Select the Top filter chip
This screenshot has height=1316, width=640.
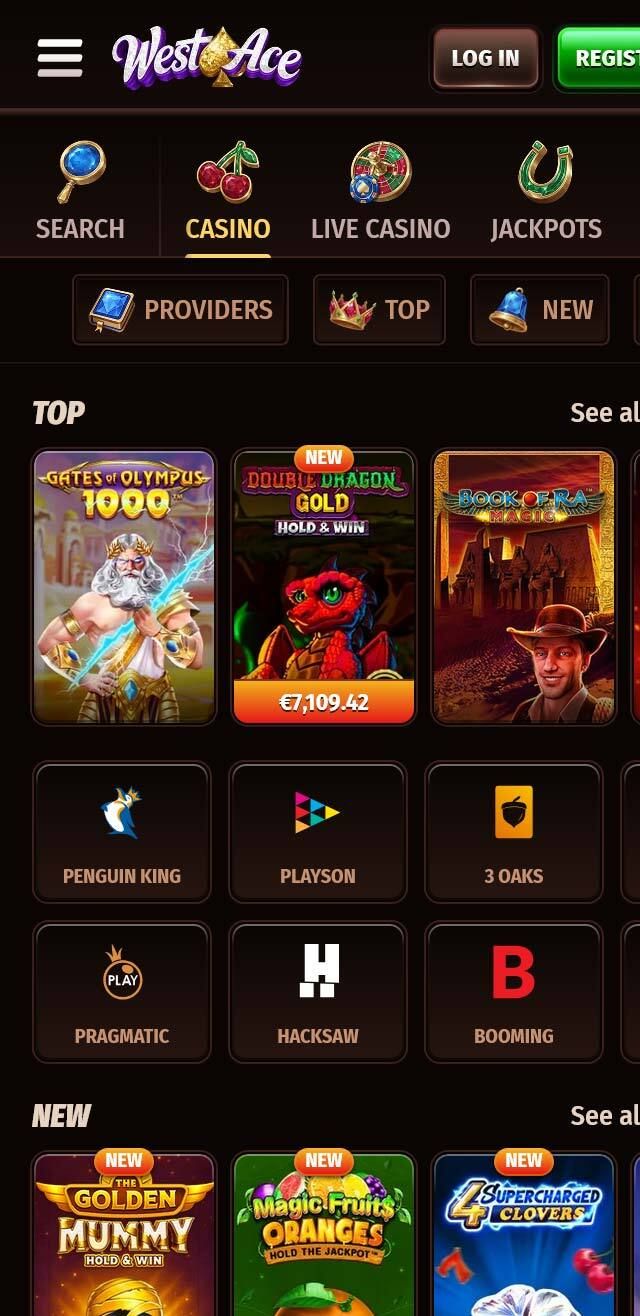(379, 310)
